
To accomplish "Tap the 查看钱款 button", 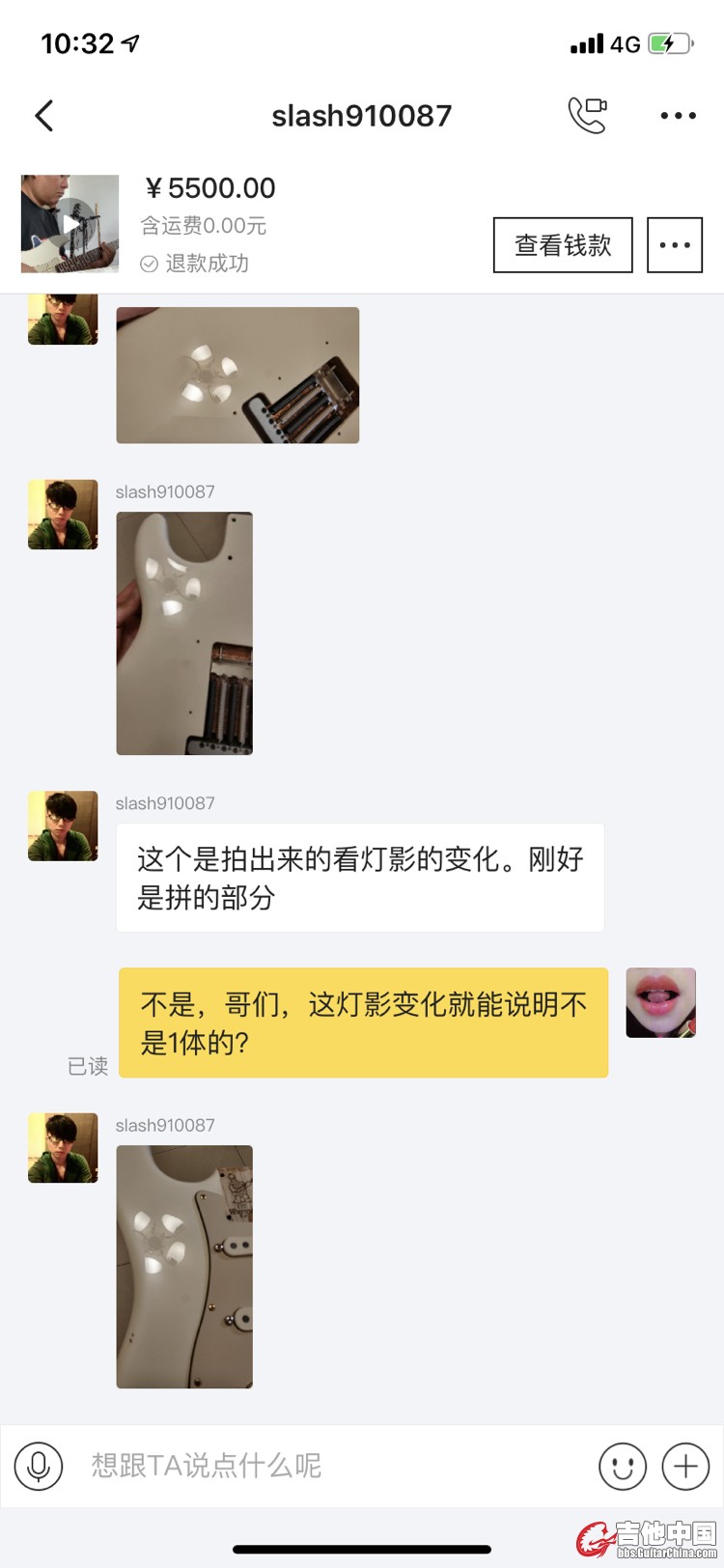I will [563, 245].
